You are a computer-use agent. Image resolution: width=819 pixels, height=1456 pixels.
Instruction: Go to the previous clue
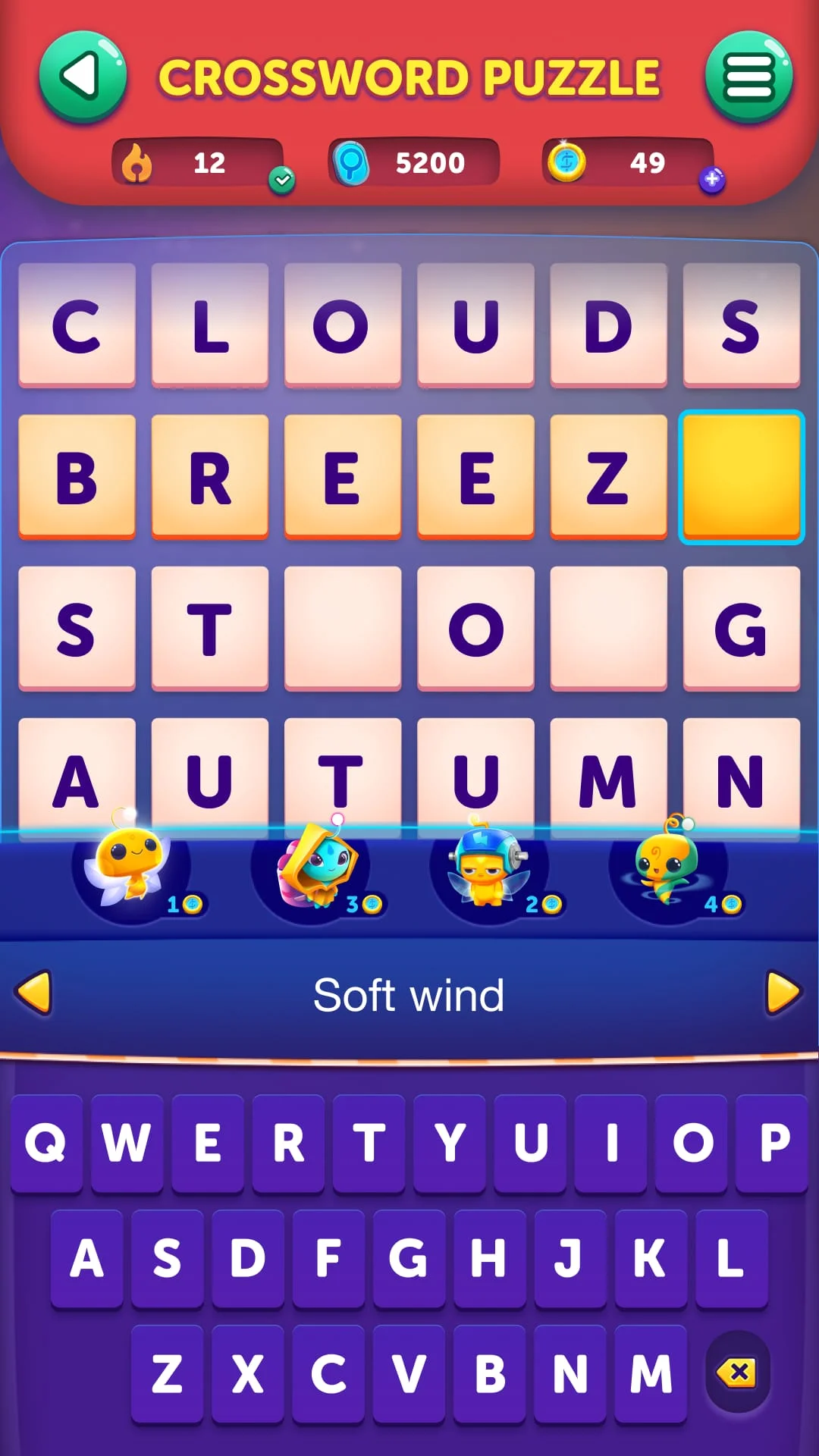click(34, 992)
